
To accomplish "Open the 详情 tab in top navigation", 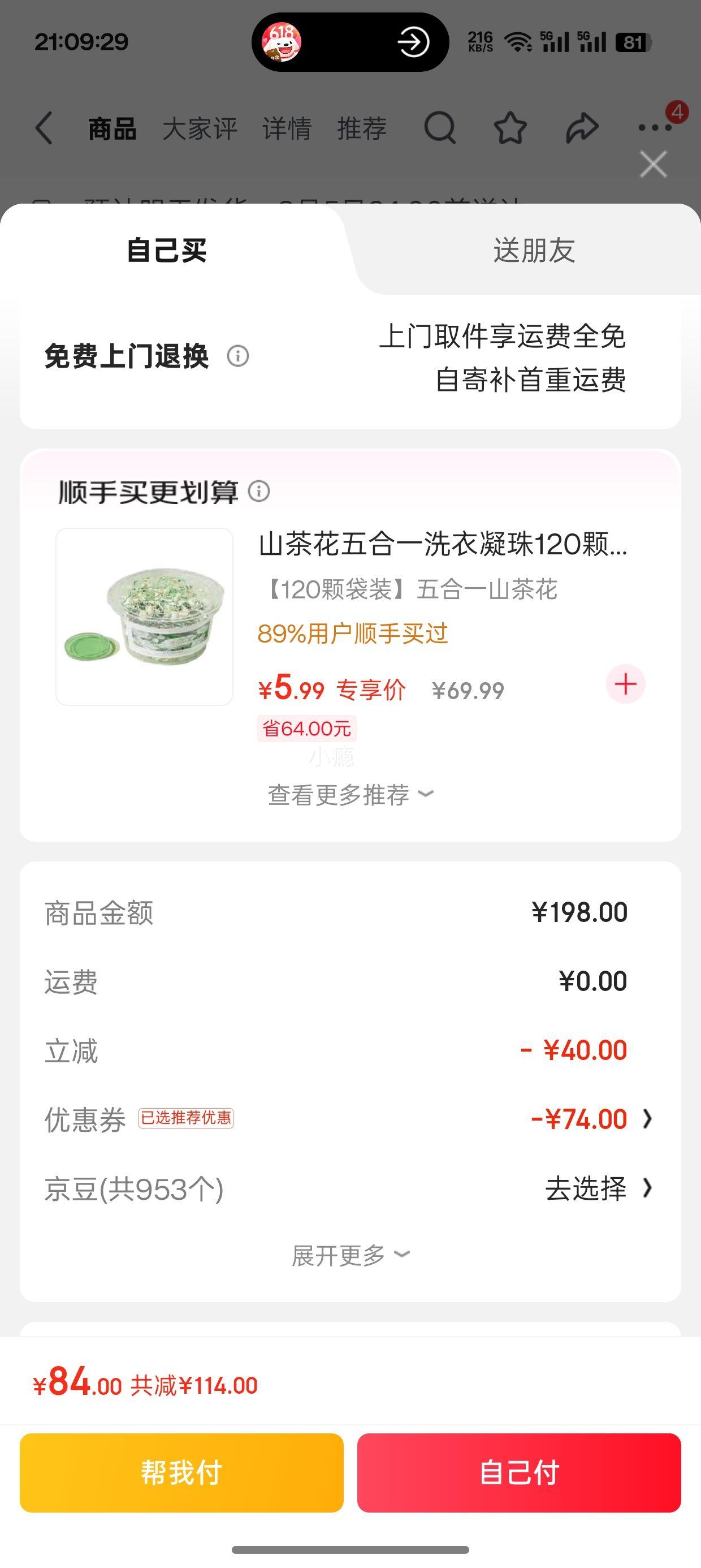I will pos(288,129).
